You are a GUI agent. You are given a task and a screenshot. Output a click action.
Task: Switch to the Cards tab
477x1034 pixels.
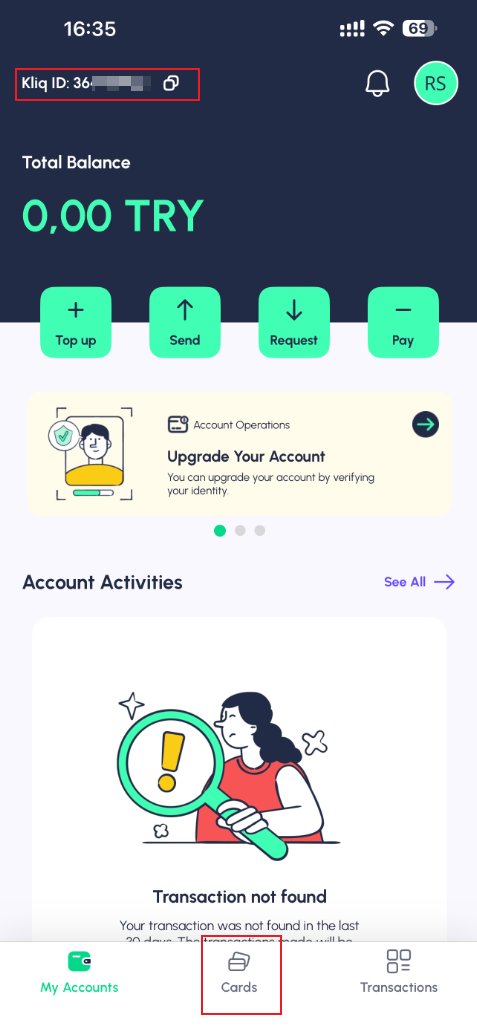[239, 973]
